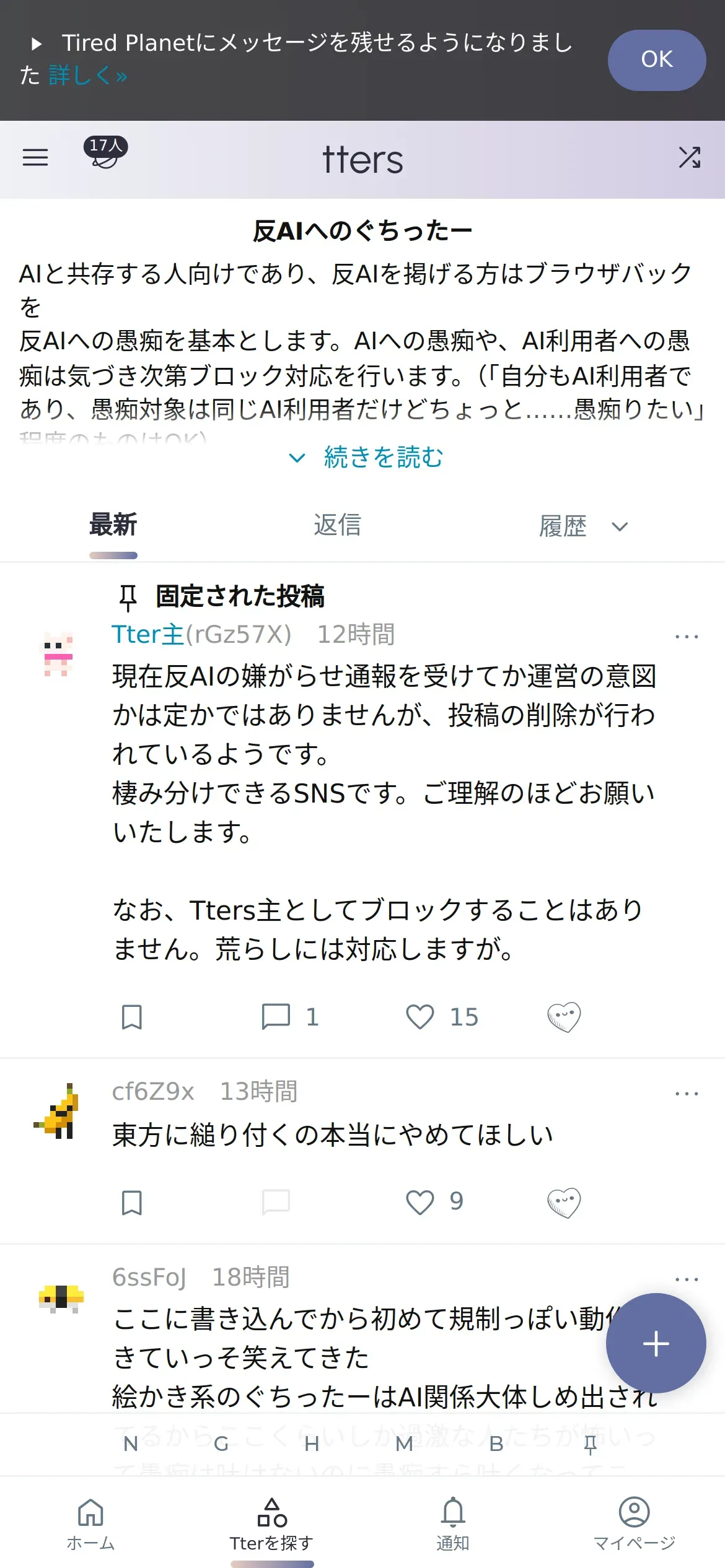Open the 17人 planet icon

pos(105,152)
